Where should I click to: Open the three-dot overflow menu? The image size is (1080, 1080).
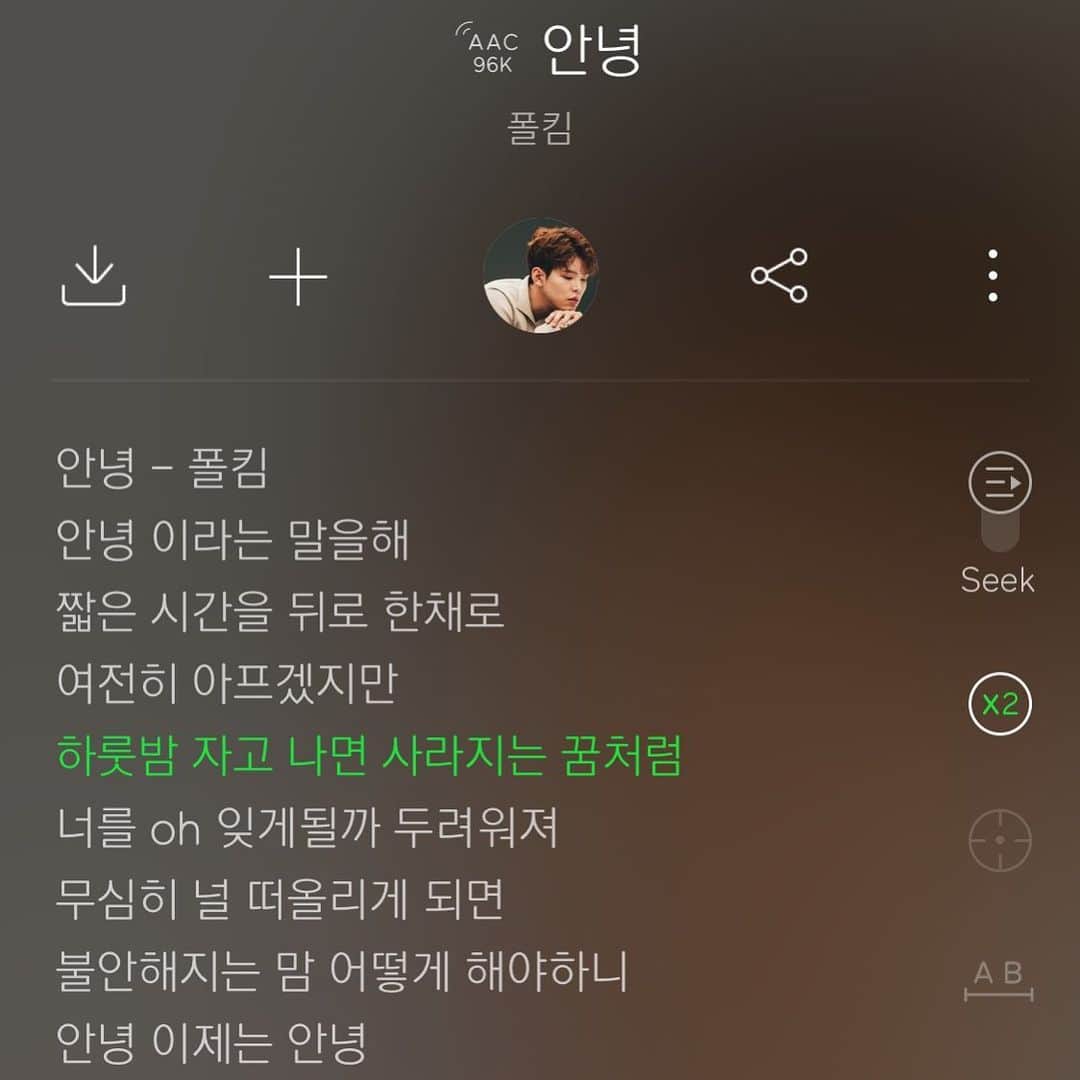click(x=992, y=275)
